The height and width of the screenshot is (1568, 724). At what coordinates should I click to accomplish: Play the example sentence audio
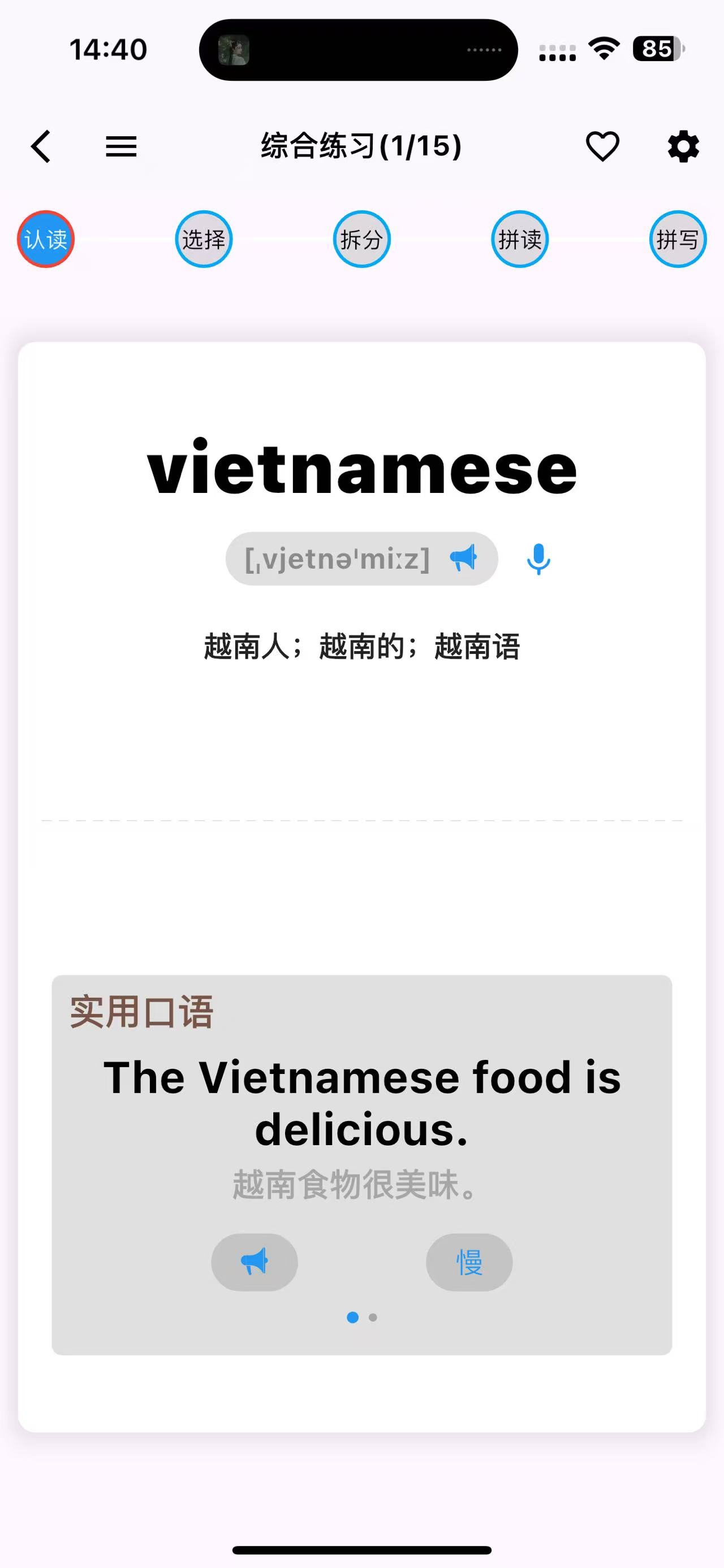pyautogui.click(x=255, y=1261)
